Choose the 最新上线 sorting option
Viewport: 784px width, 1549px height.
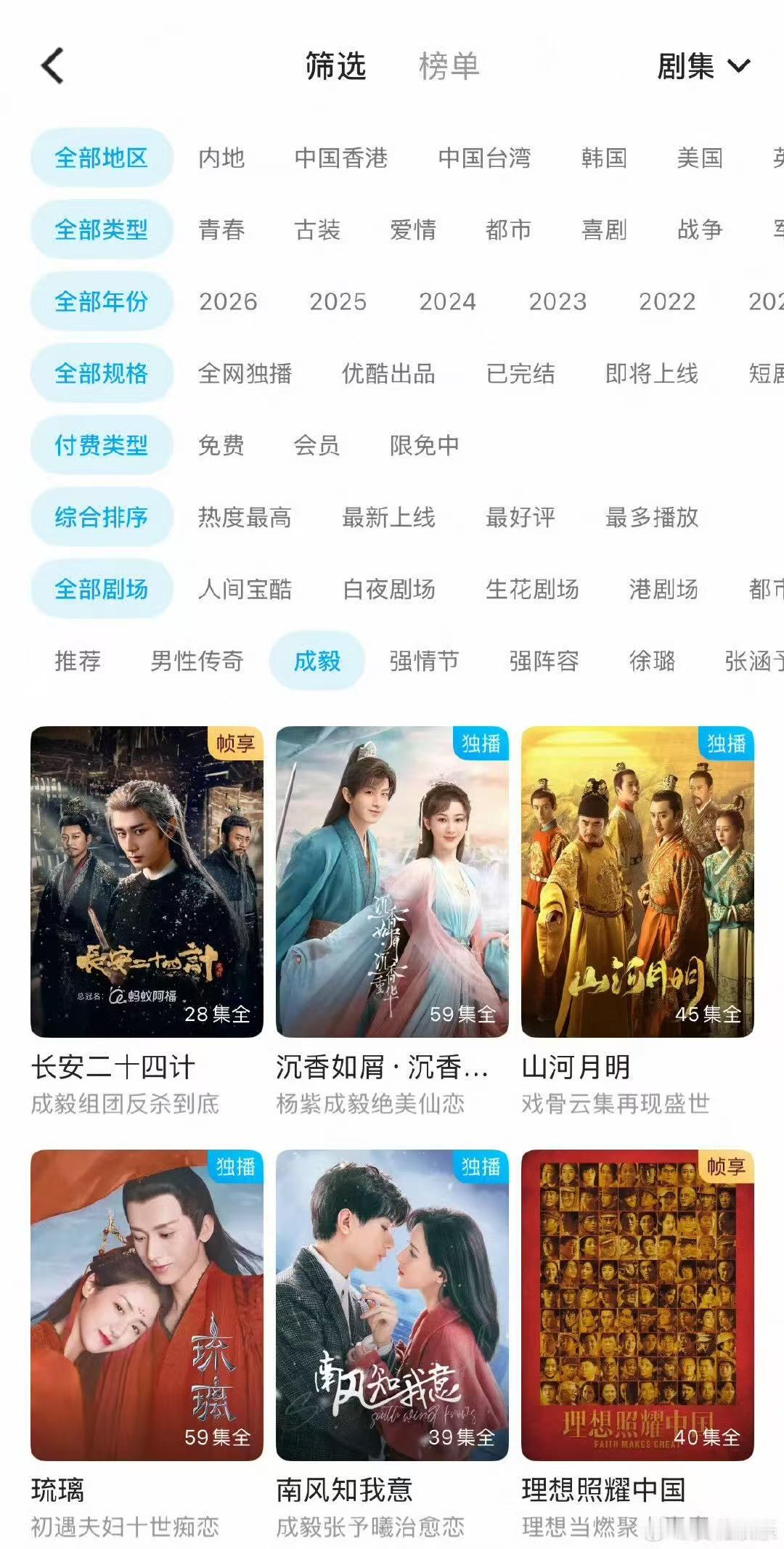[389, 518]
